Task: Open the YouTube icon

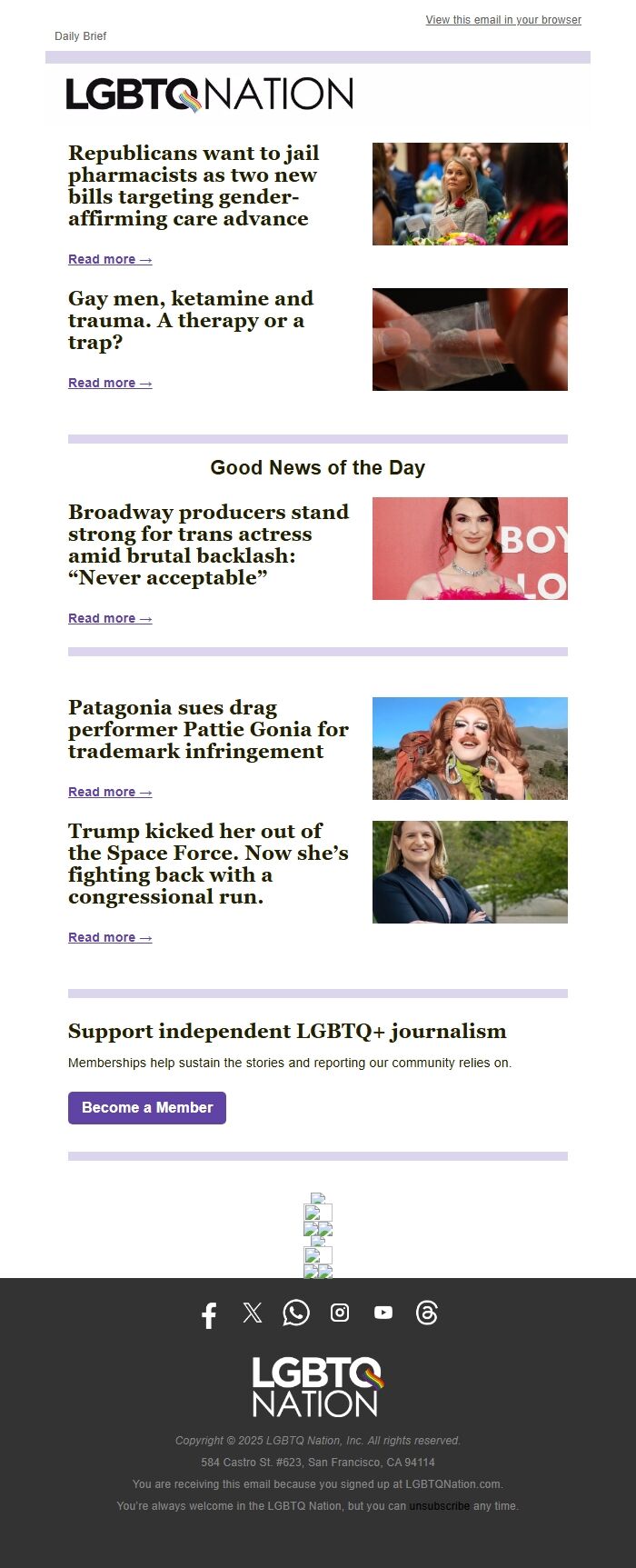Action: click(383, 1313)
